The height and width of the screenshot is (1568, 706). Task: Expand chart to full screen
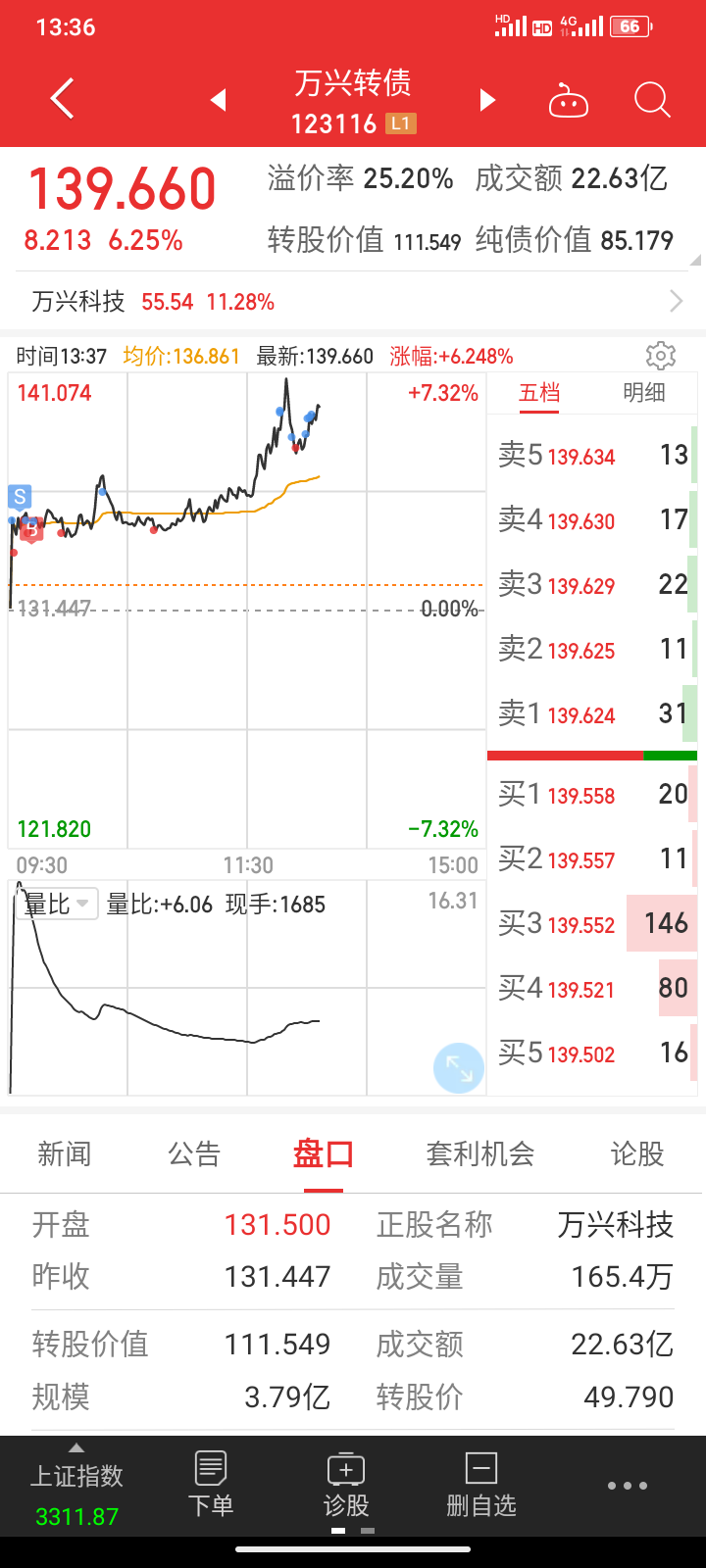tap(459, 1068)
